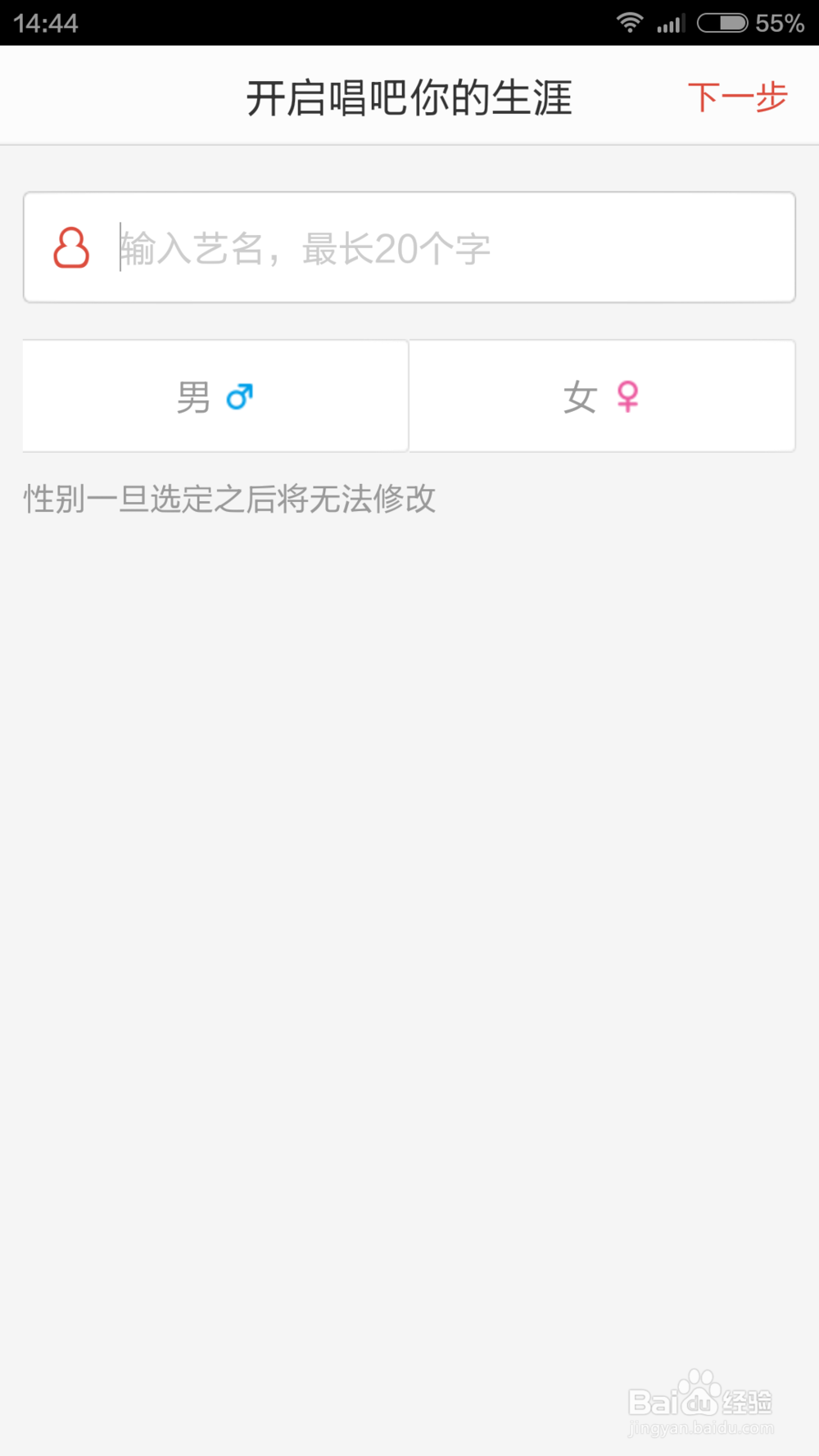
Task: Click the gender warning notice text
Action: (229, 500)
